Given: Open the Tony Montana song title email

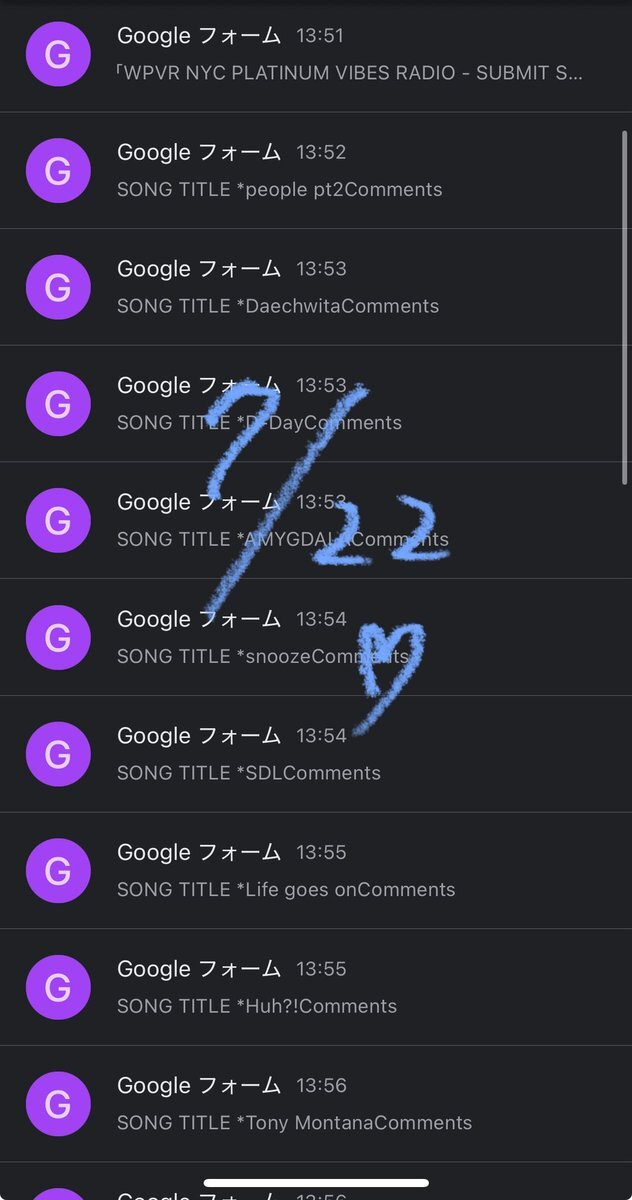Looking at the screenshot, I should pyautogui.click(x=316, y=1104).
